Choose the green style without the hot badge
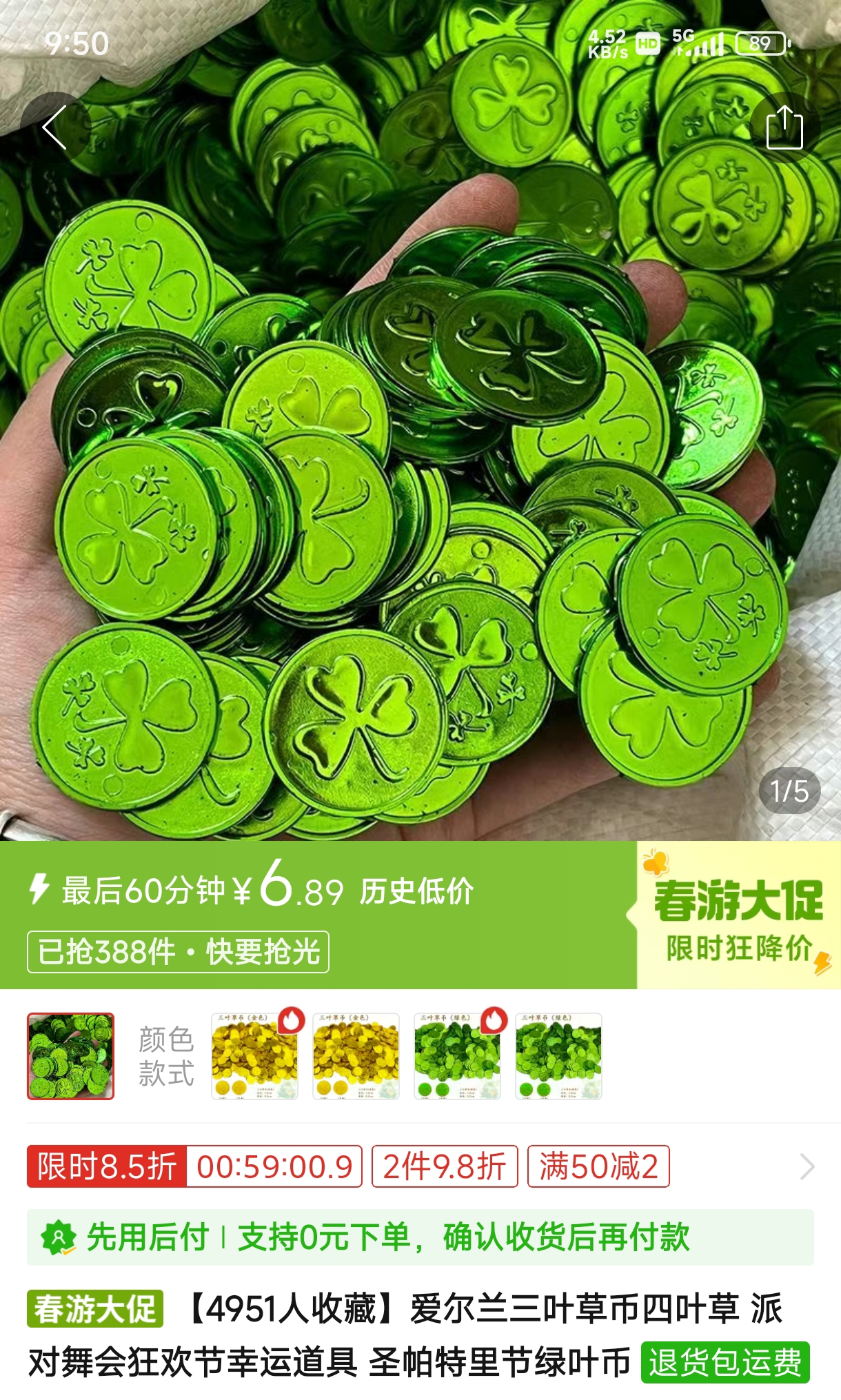This screenshot has height=1400, width=841. pyautogui.click(x=558, y=1056)
